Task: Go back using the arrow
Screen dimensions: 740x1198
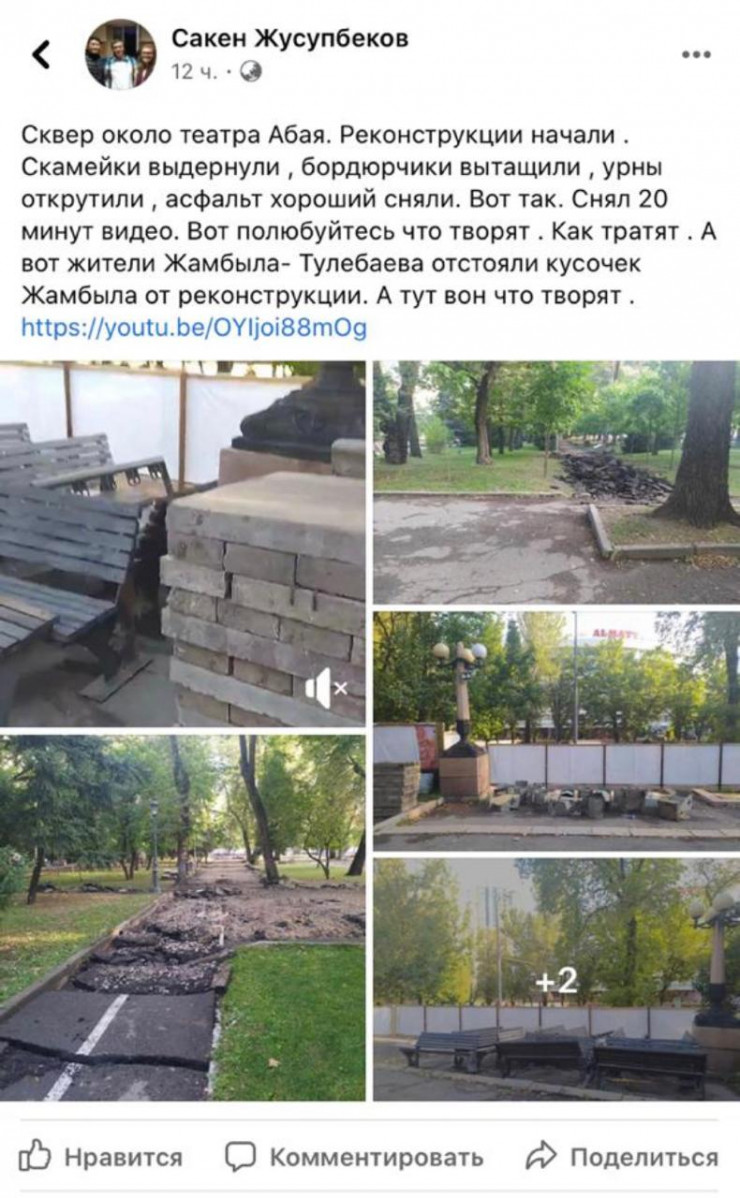Action: coord(41,55)
